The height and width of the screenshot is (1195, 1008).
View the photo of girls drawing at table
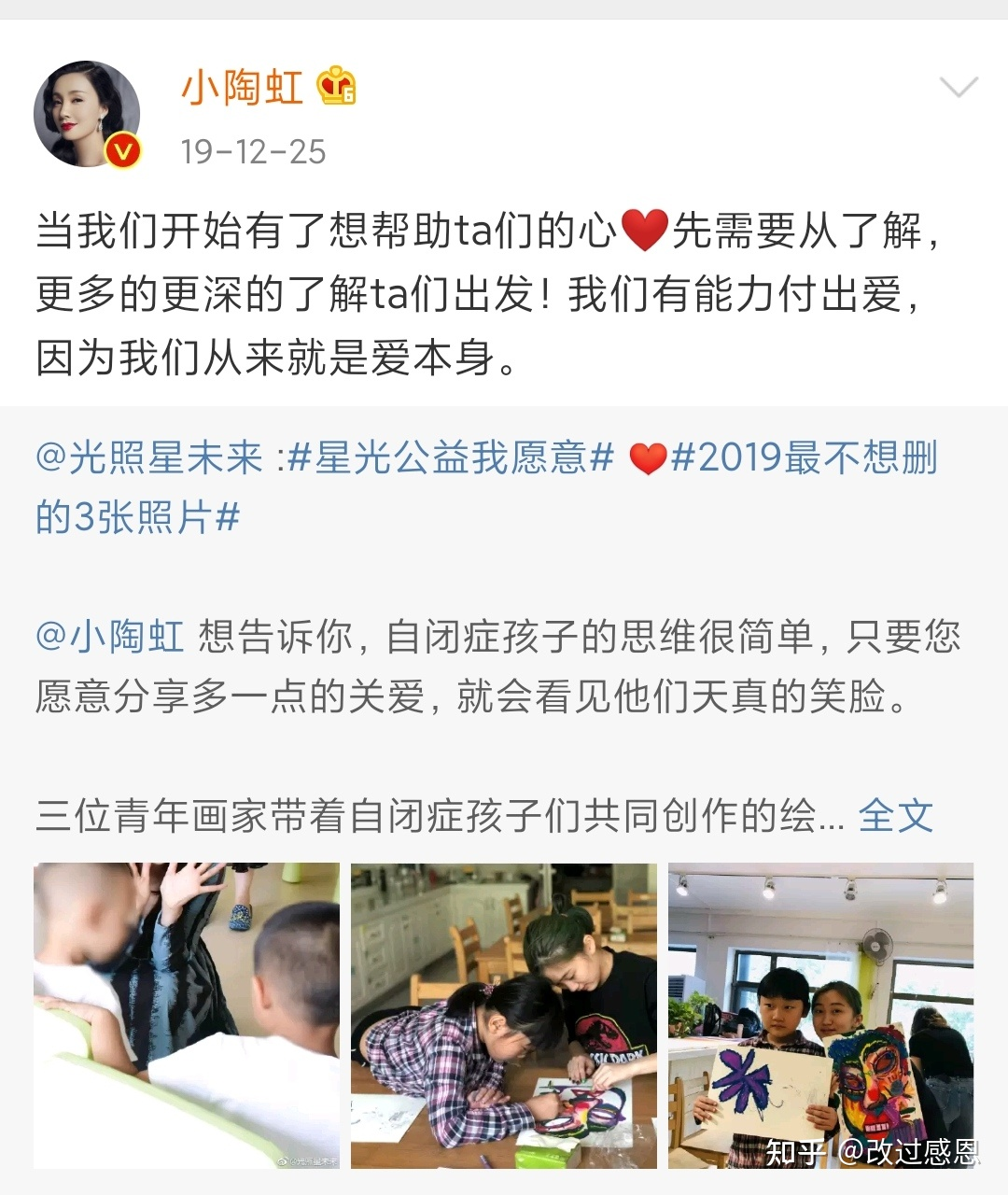(x=504, y=1015)
